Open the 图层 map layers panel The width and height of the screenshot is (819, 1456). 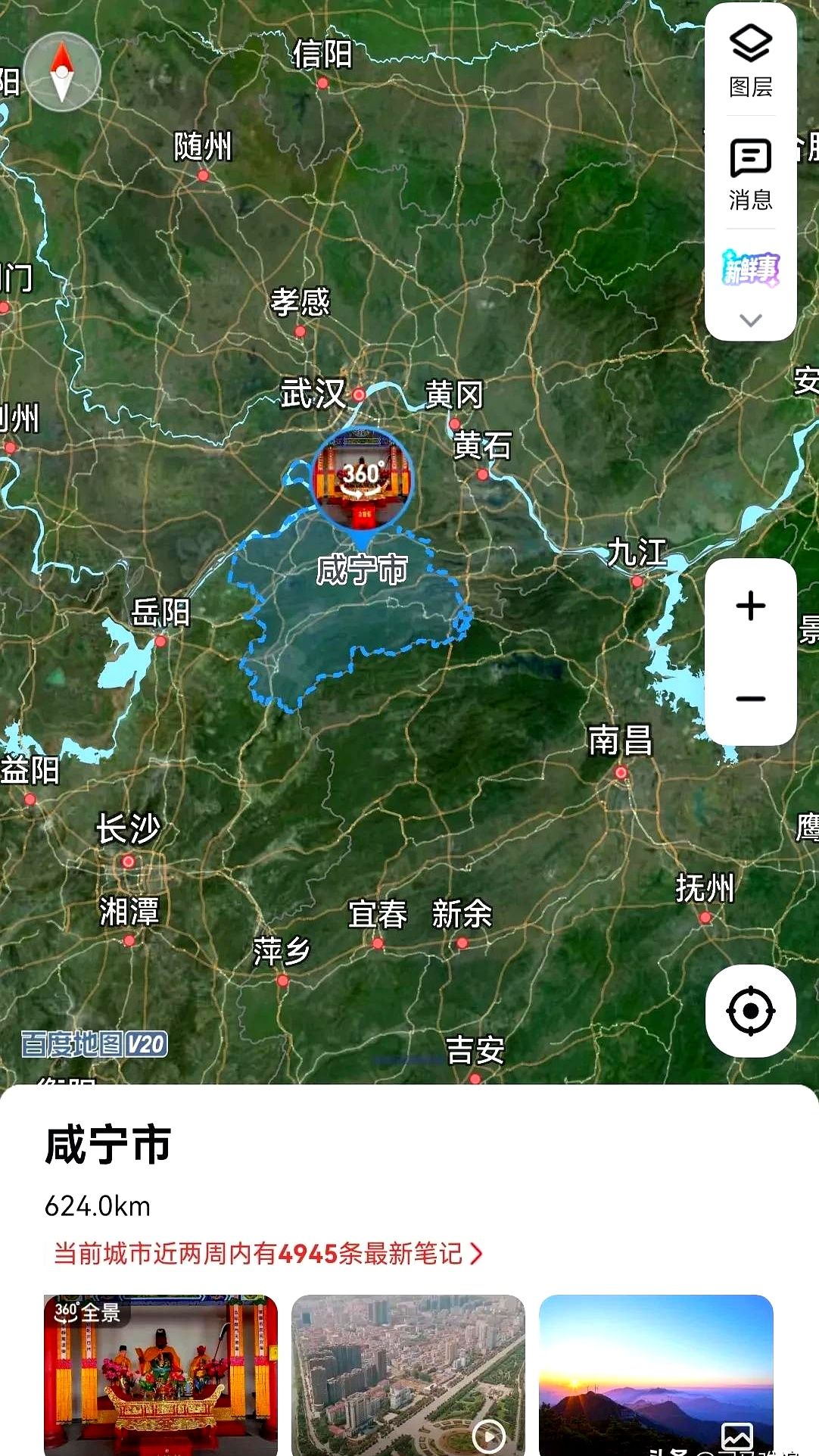[x=750, y=61]
